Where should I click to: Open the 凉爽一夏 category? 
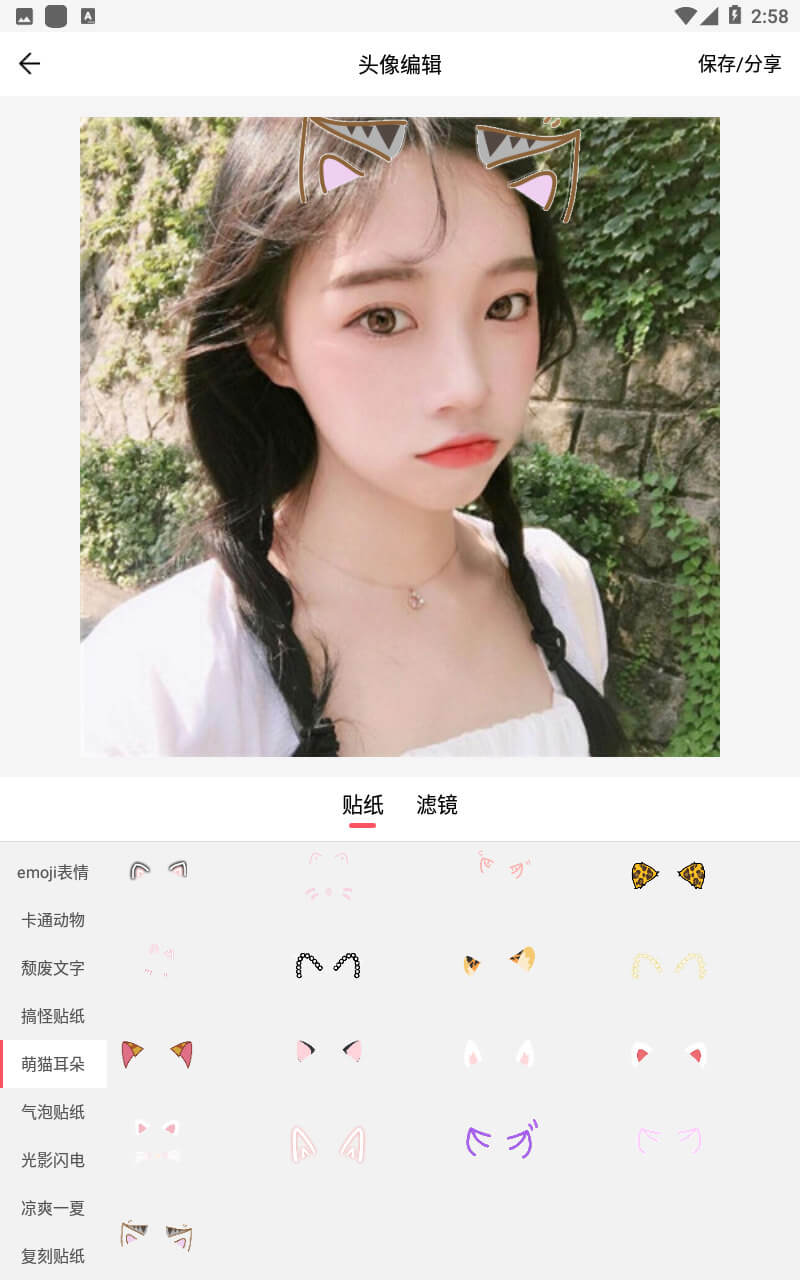pyautogui.click(x=53, y=1208)
